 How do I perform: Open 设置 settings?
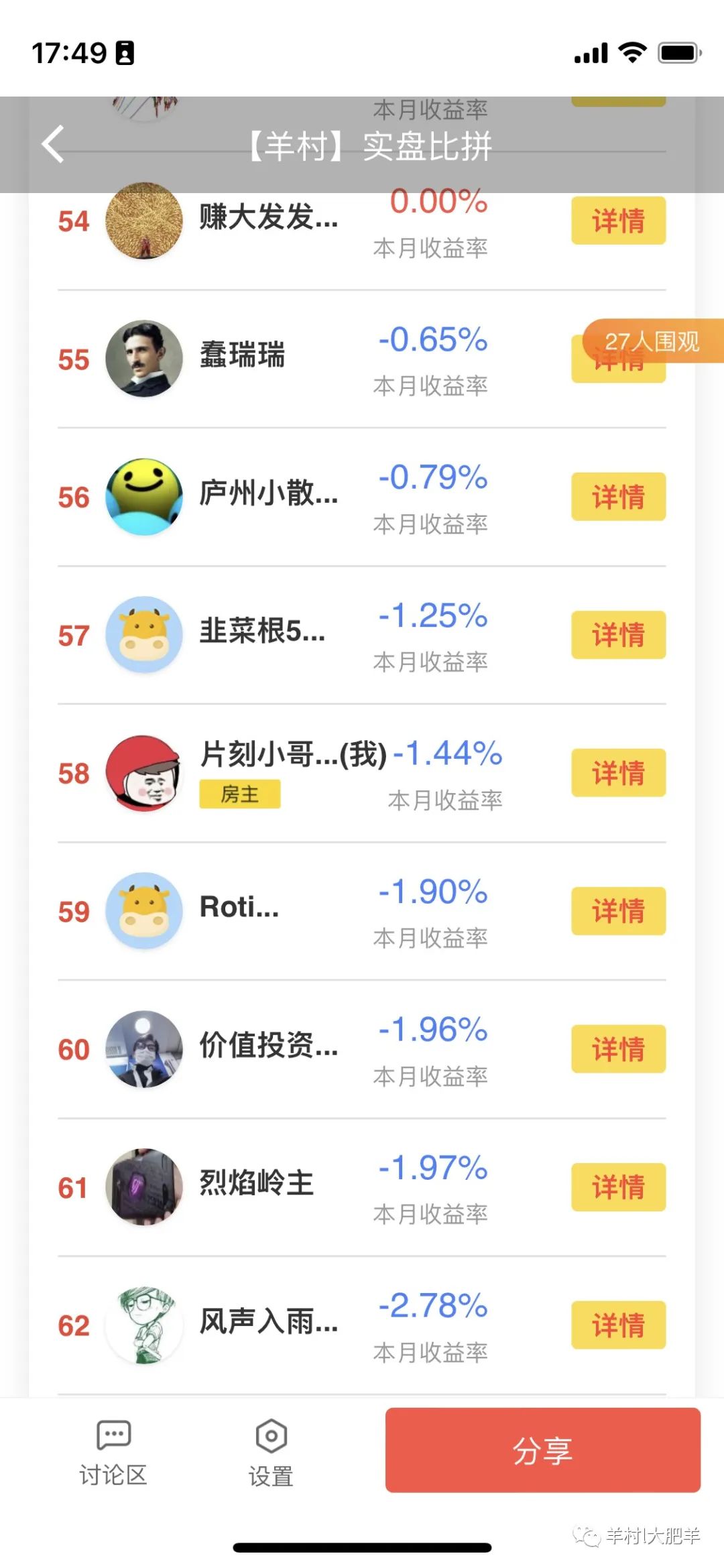[271, 1453]
